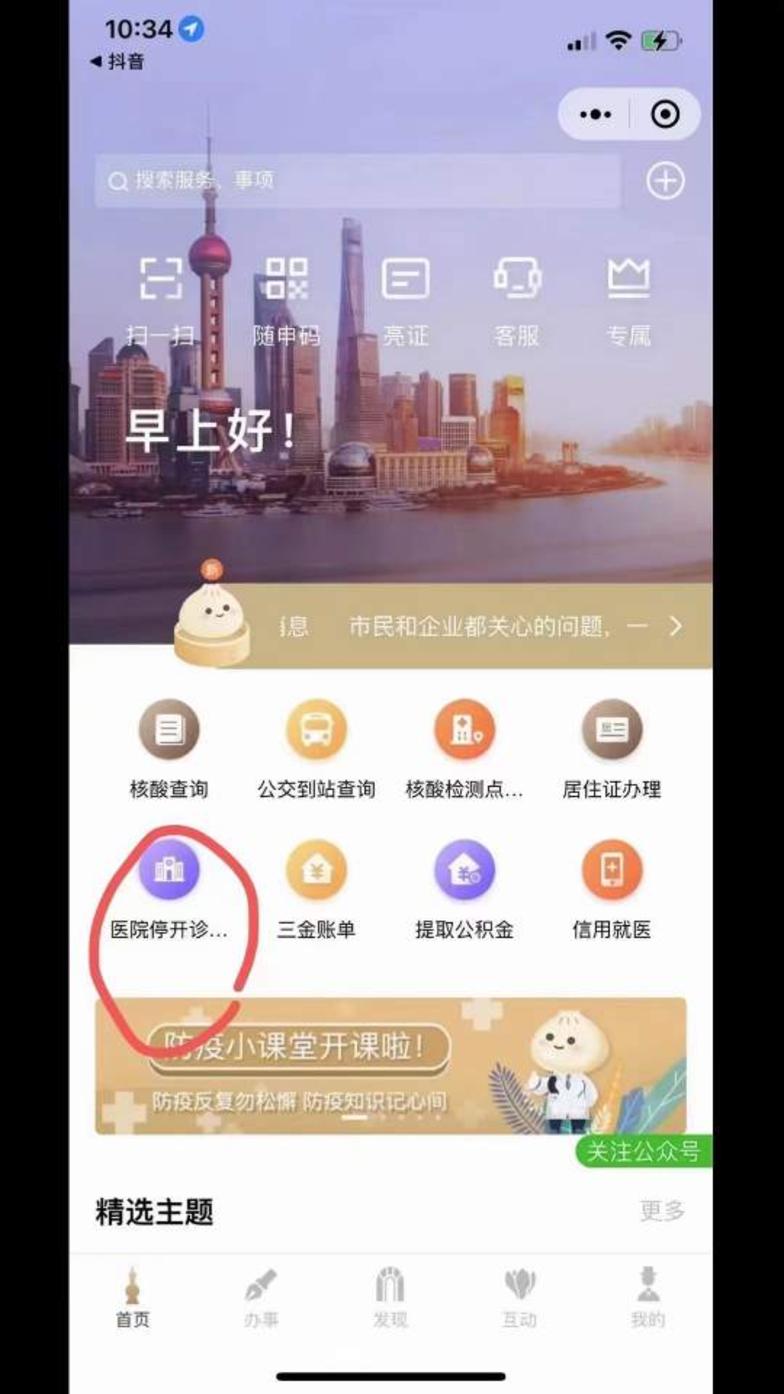Tap 关注公众号 to follow the account
784x1394 pixels.
coord(643,1151)
